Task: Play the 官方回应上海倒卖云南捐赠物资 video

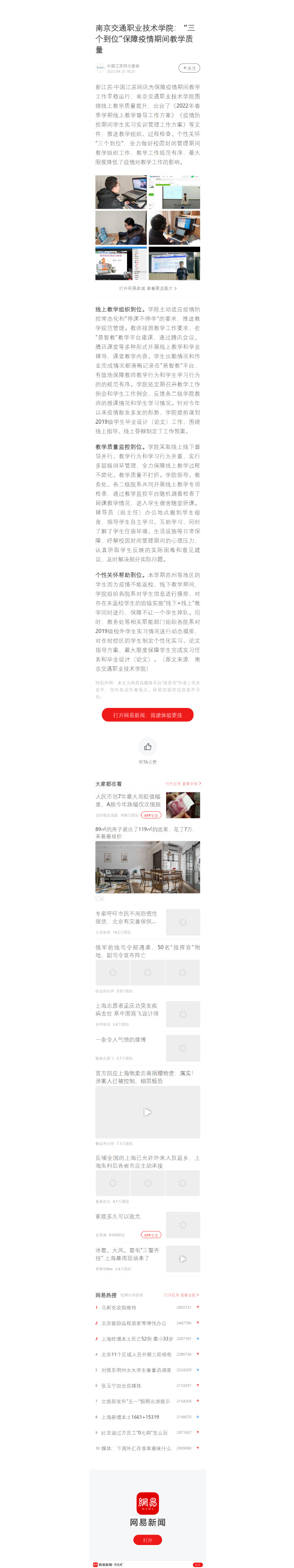Action: coord(147,1112)
